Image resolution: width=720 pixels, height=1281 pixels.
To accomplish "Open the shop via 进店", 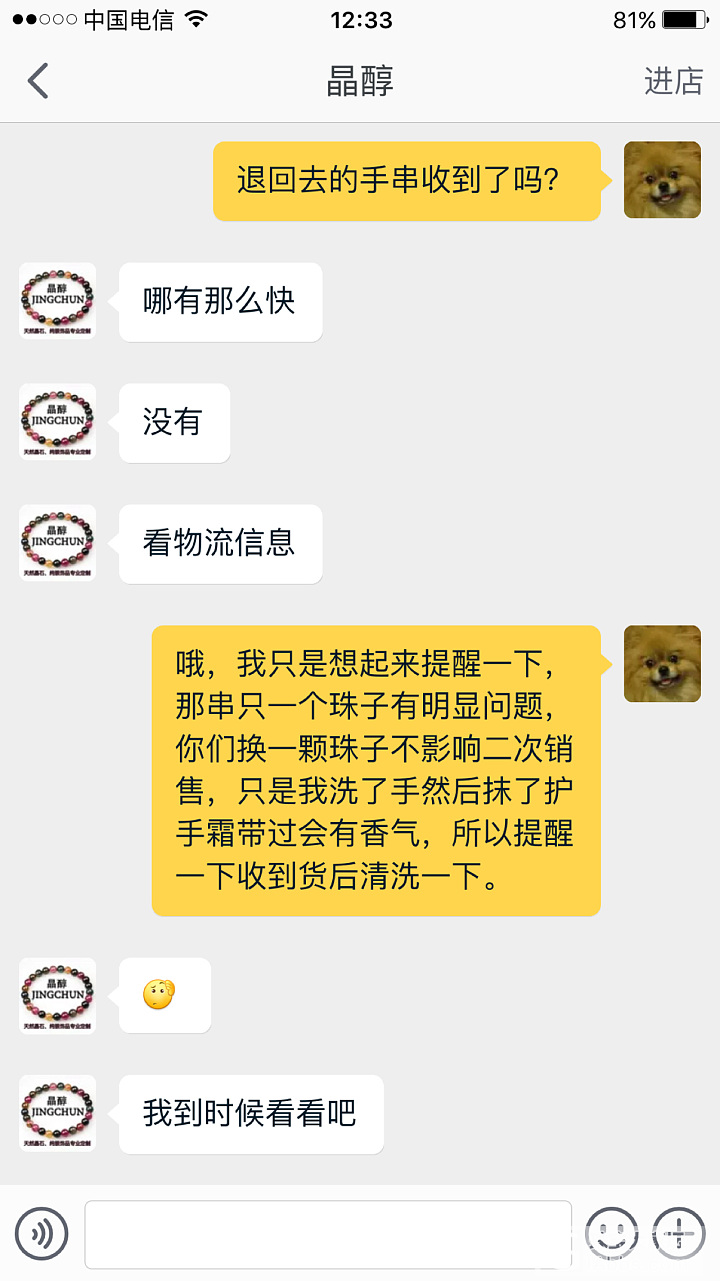I will (673, 81).
